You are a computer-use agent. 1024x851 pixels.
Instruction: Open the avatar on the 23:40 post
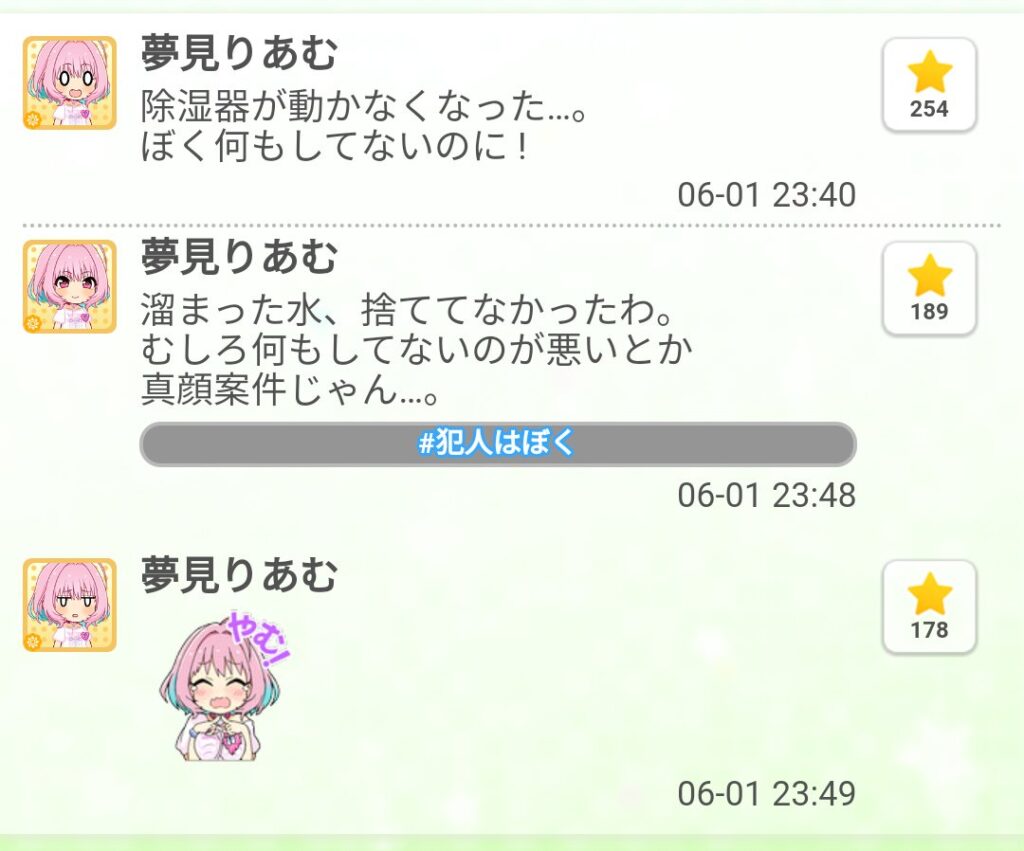[x=70, y=84]
